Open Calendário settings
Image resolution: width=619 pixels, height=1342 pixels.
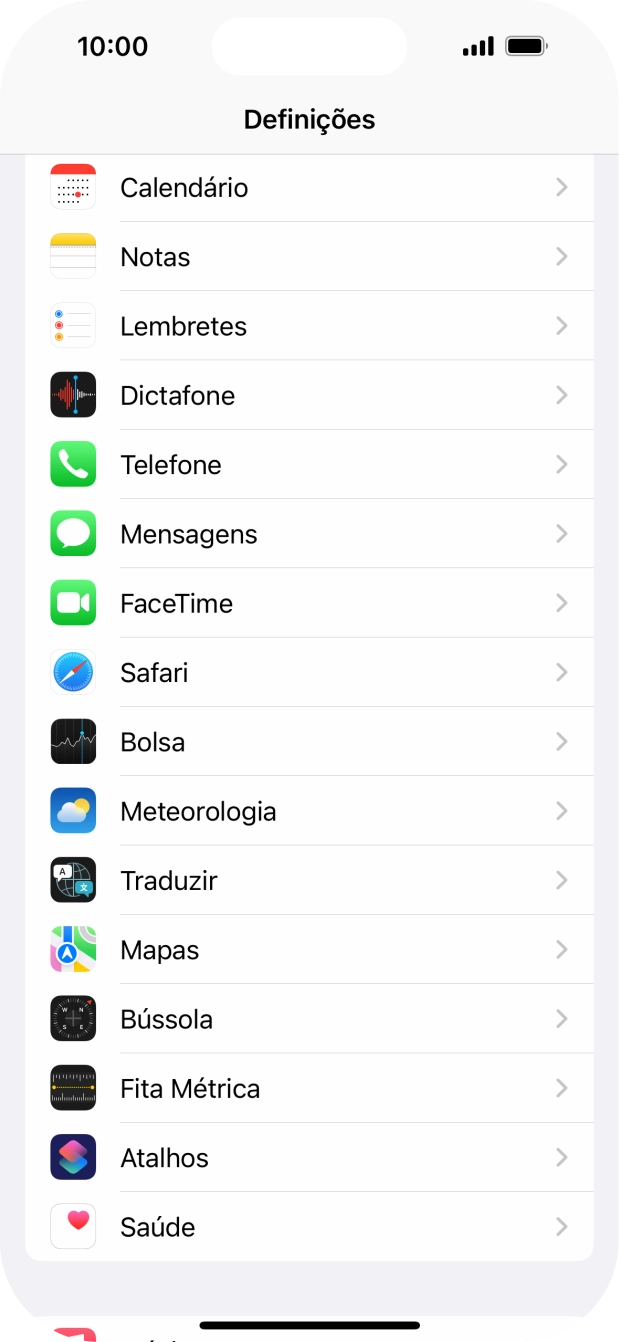coord(309,188)
